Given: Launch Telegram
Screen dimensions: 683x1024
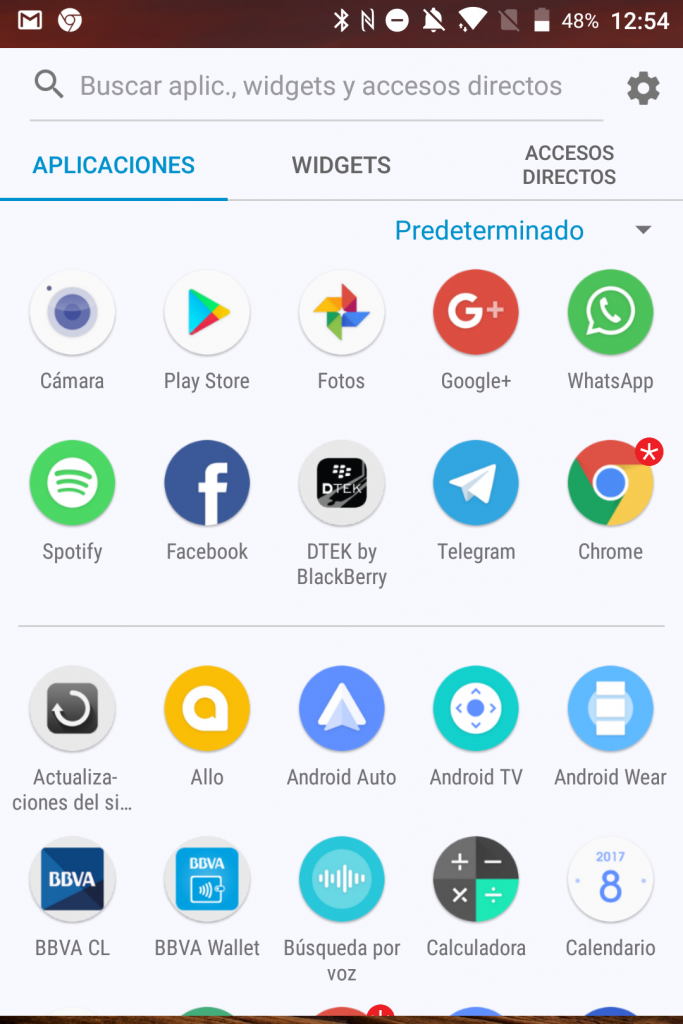Looking at the screenshot, I should (476, 483).
